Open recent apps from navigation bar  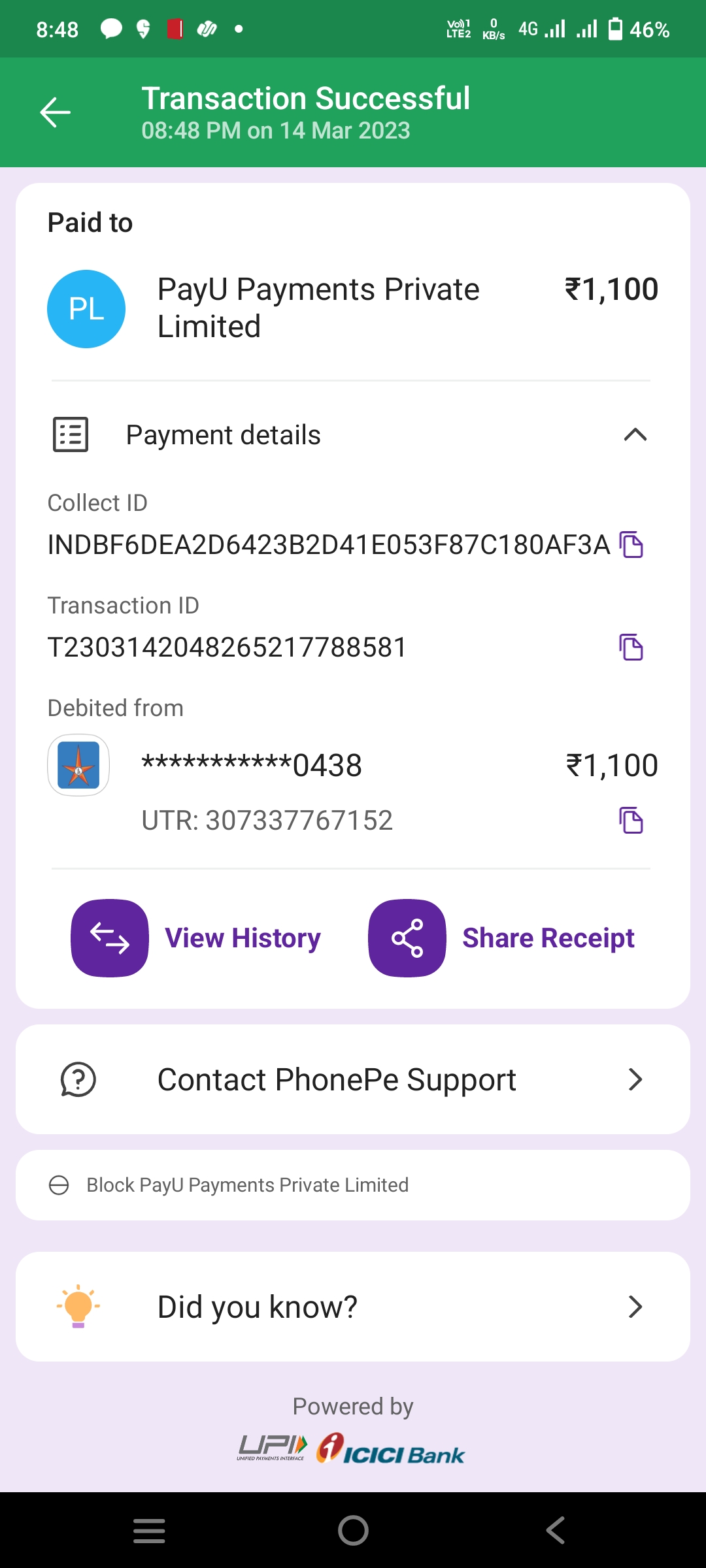pyautogui.click(x=149, y=1530)
